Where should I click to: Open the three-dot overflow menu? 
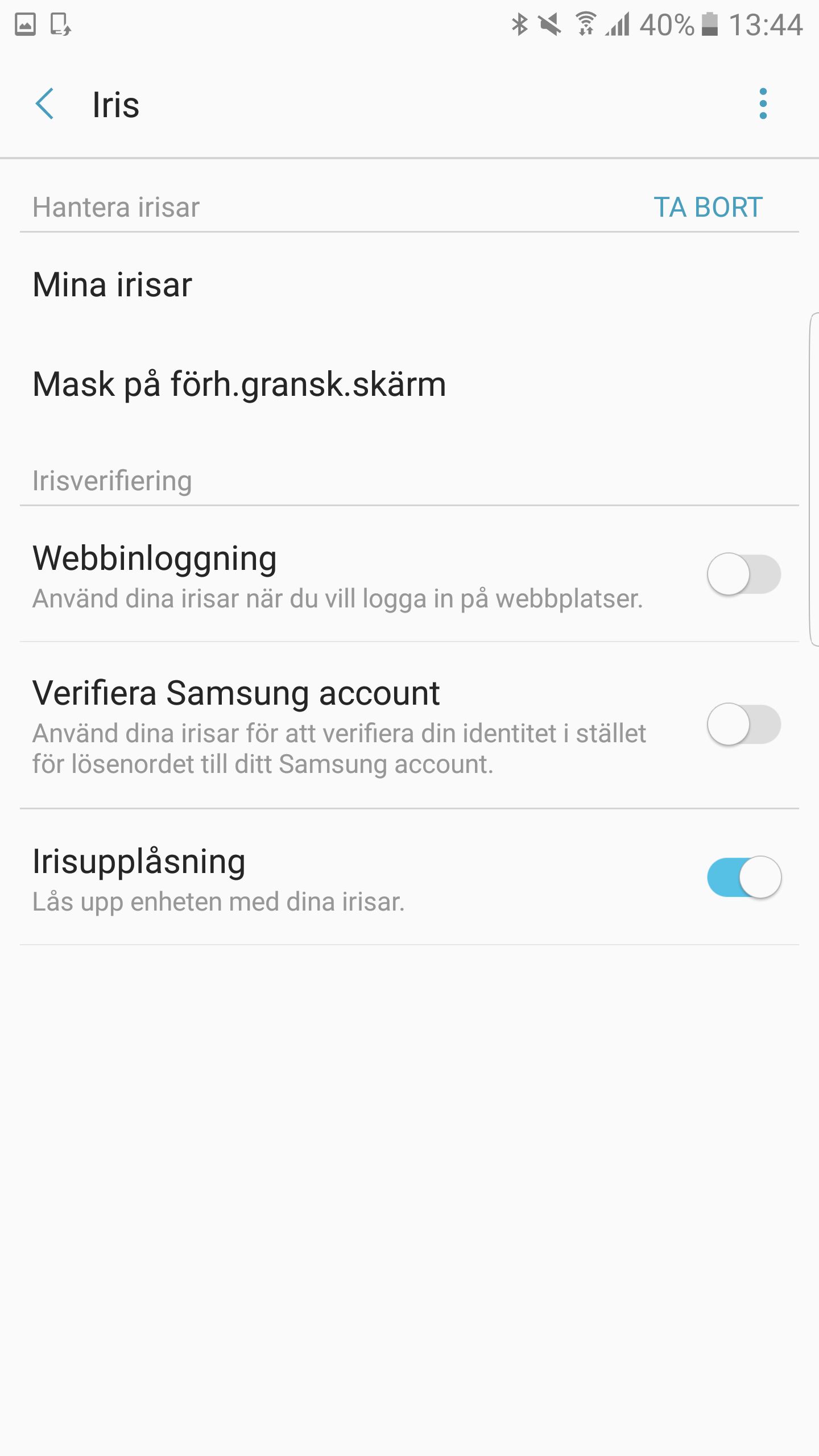pyautogui.click(x=763, y=104)
